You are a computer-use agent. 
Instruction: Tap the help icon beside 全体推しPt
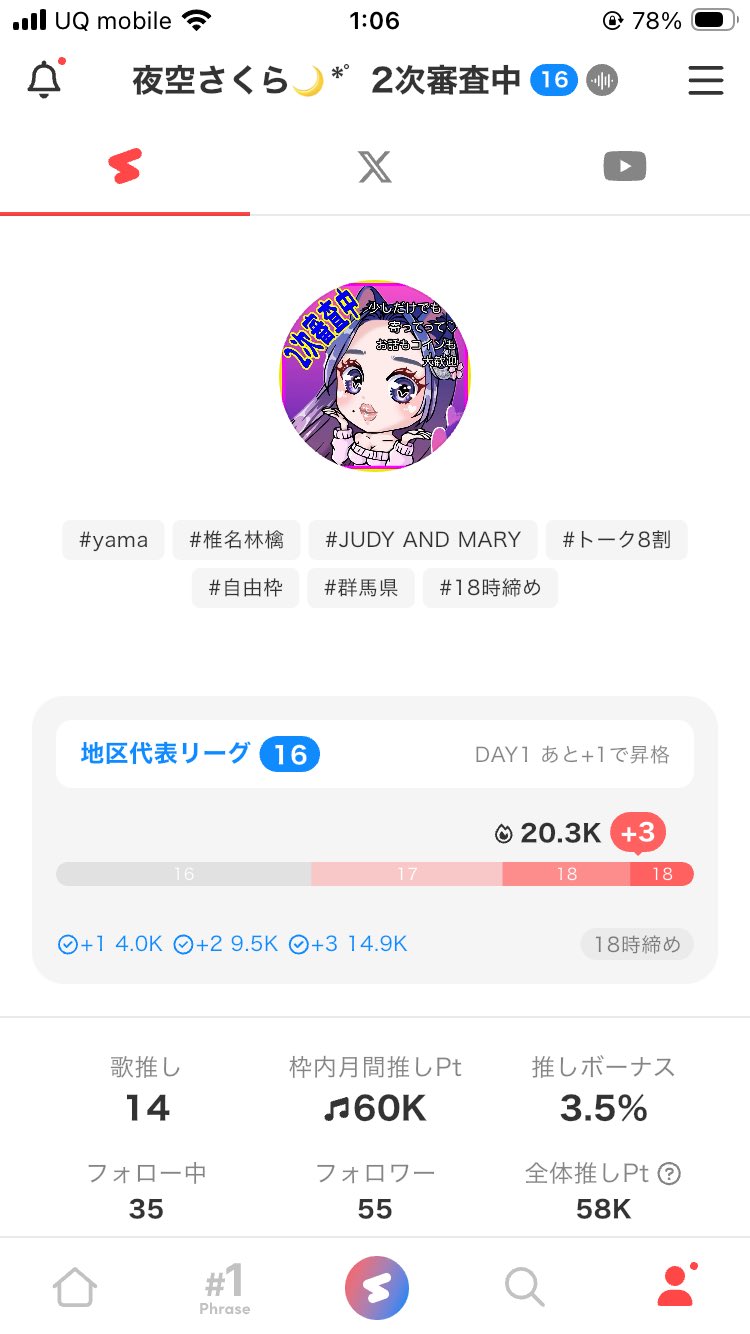tap(670, 1173)
